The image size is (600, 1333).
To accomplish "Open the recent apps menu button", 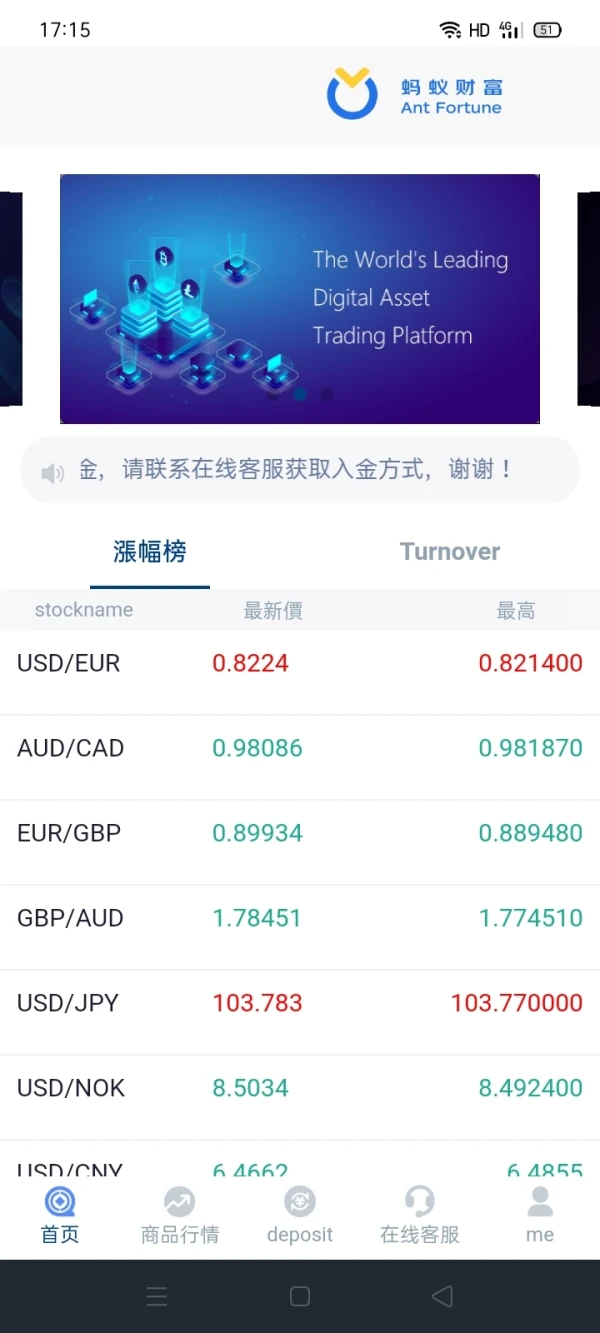I will (x=157, y=1297).
